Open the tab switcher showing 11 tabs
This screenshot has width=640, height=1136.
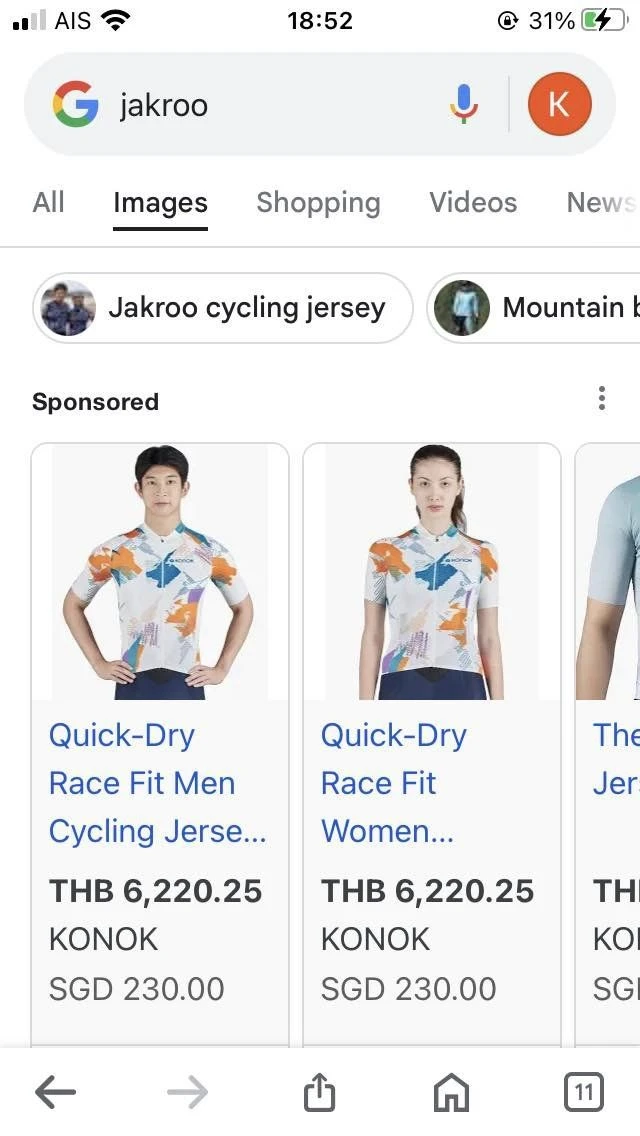pos(583,1093)
